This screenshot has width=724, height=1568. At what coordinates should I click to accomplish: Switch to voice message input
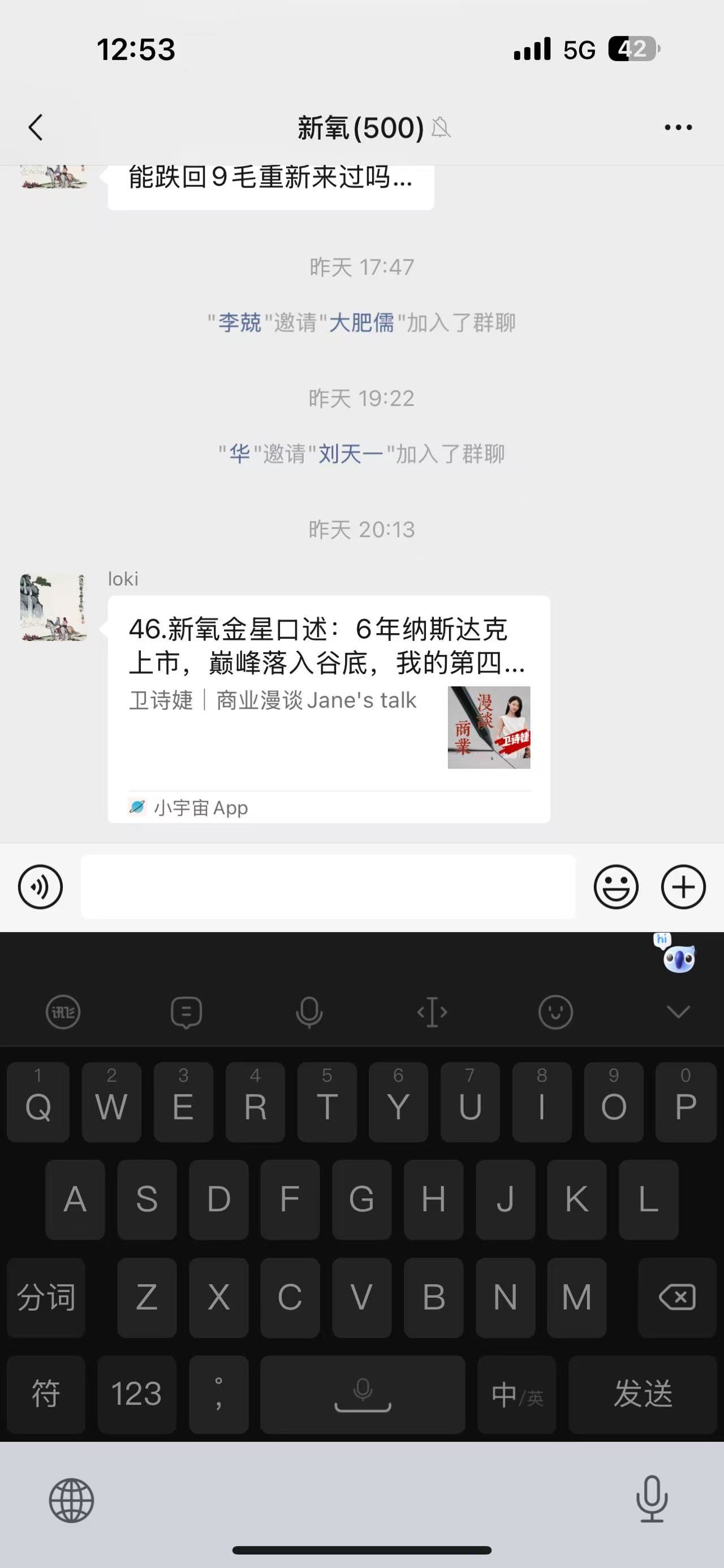(40, 887)
